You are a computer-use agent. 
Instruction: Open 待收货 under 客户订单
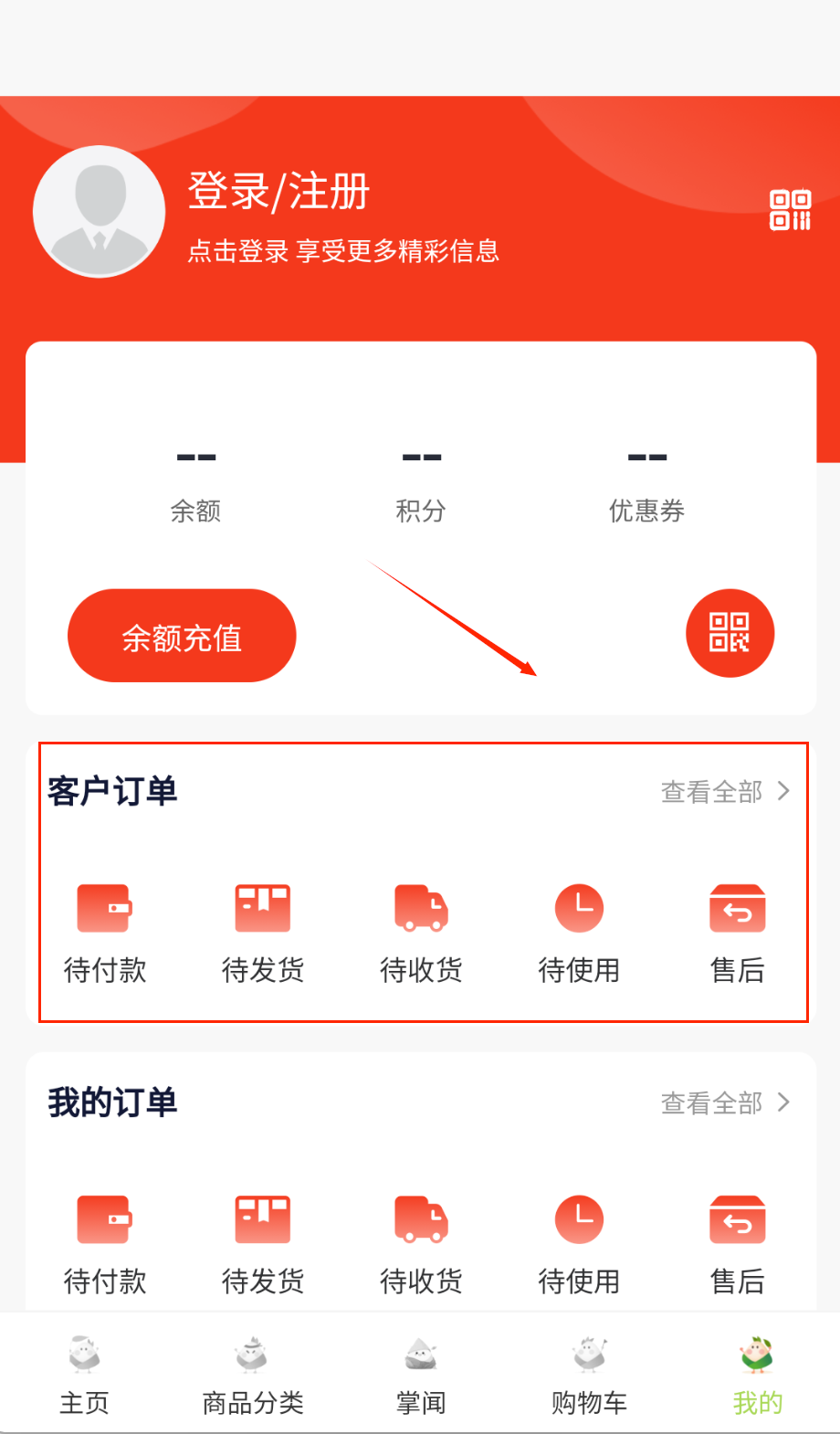click(x=421, y=932)
